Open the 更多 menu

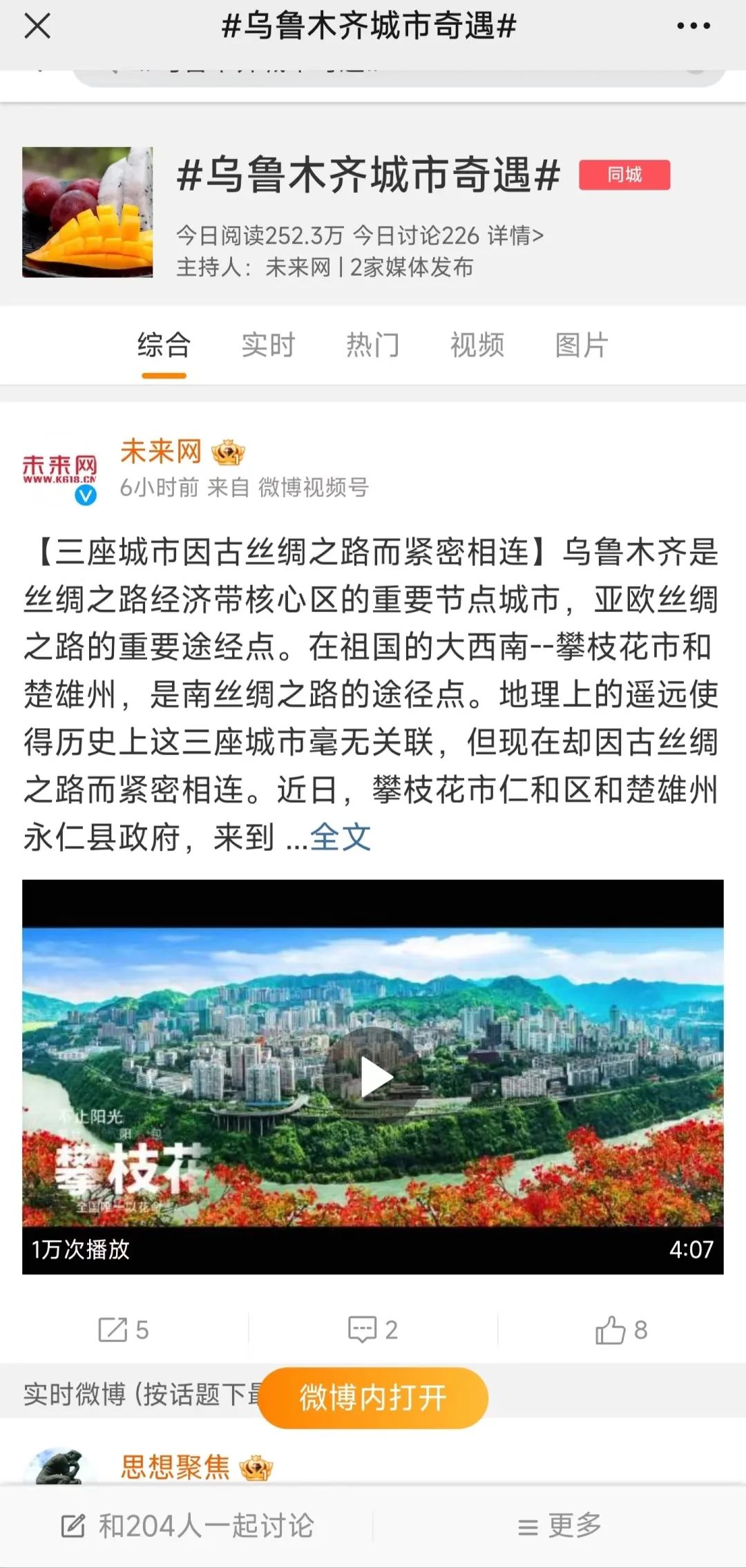click(x=559, y=1526)
